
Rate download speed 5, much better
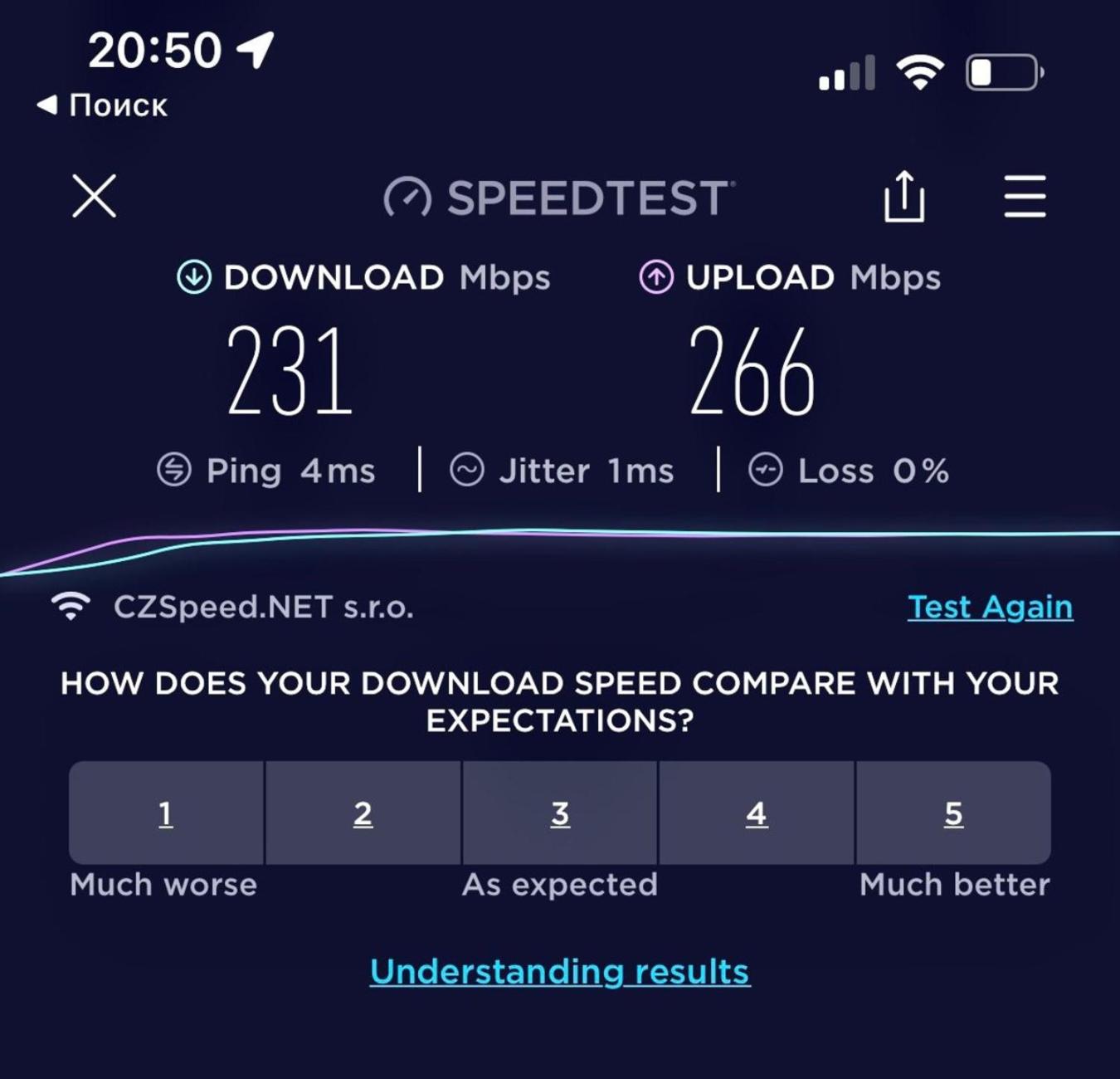point(953,813)
